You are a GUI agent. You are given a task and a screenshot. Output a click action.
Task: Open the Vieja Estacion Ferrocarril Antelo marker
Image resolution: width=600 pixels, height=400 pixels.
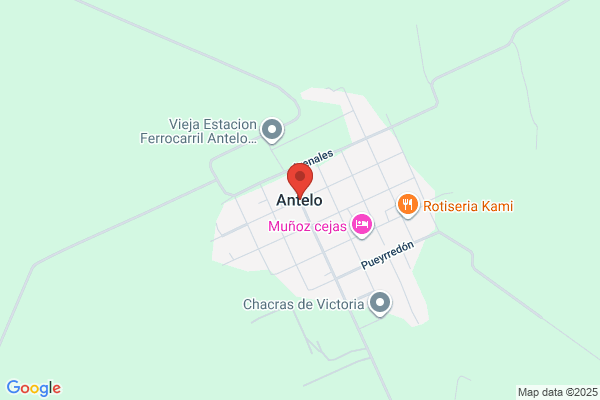point(272,130)
